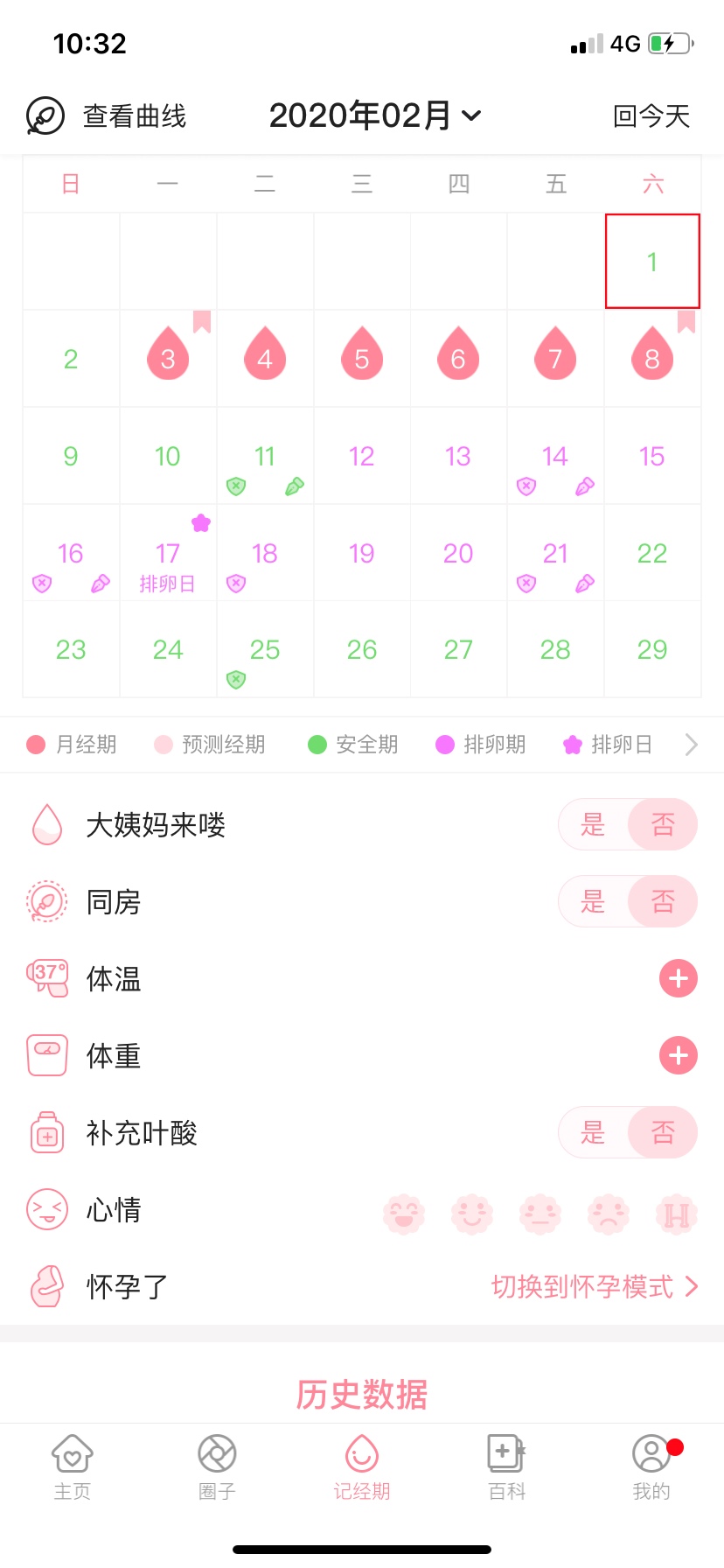Jump back with 回今天
724x1568 pixels.
coord(651,115)
